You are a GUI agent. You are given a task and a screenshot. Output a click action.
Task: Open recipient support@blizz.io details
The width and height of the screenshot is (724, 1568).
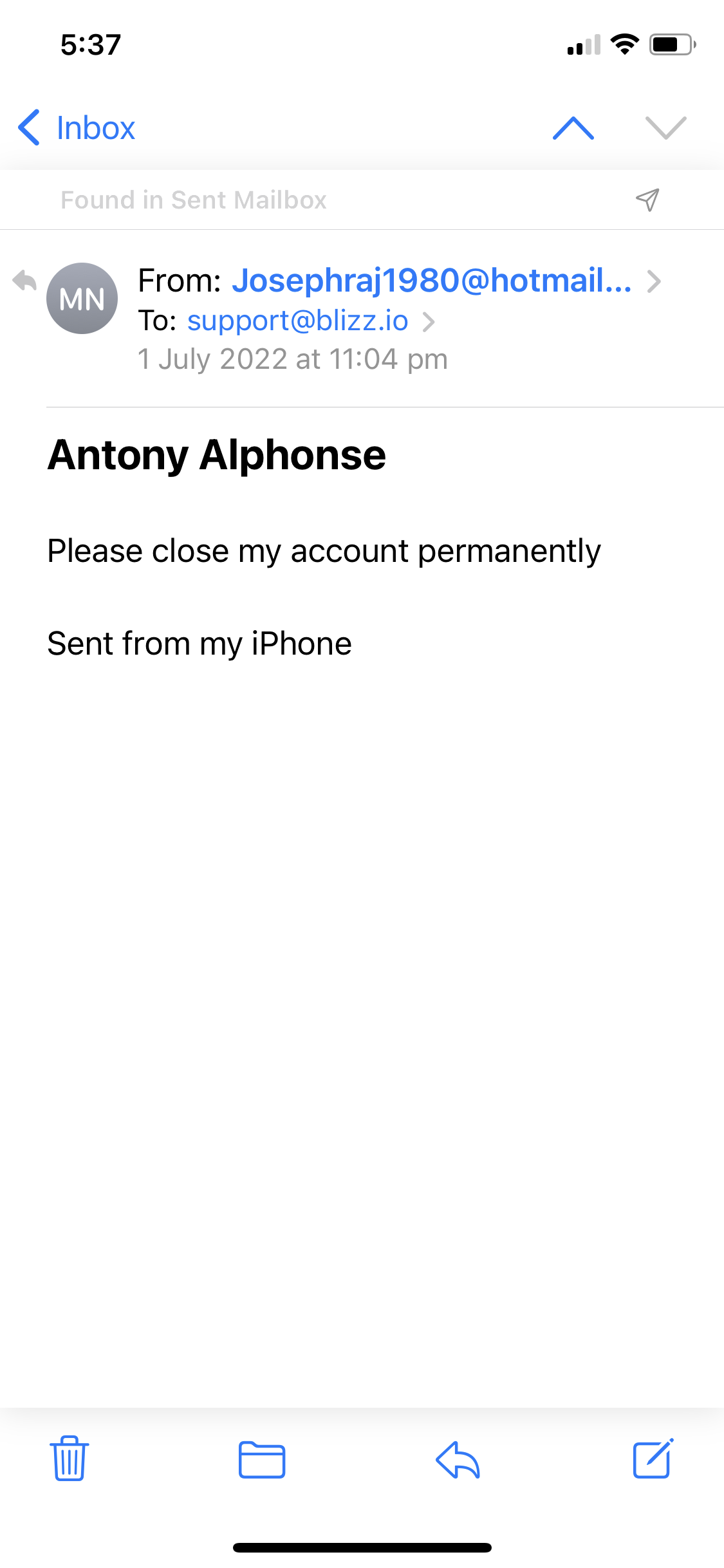click(298, 321)
